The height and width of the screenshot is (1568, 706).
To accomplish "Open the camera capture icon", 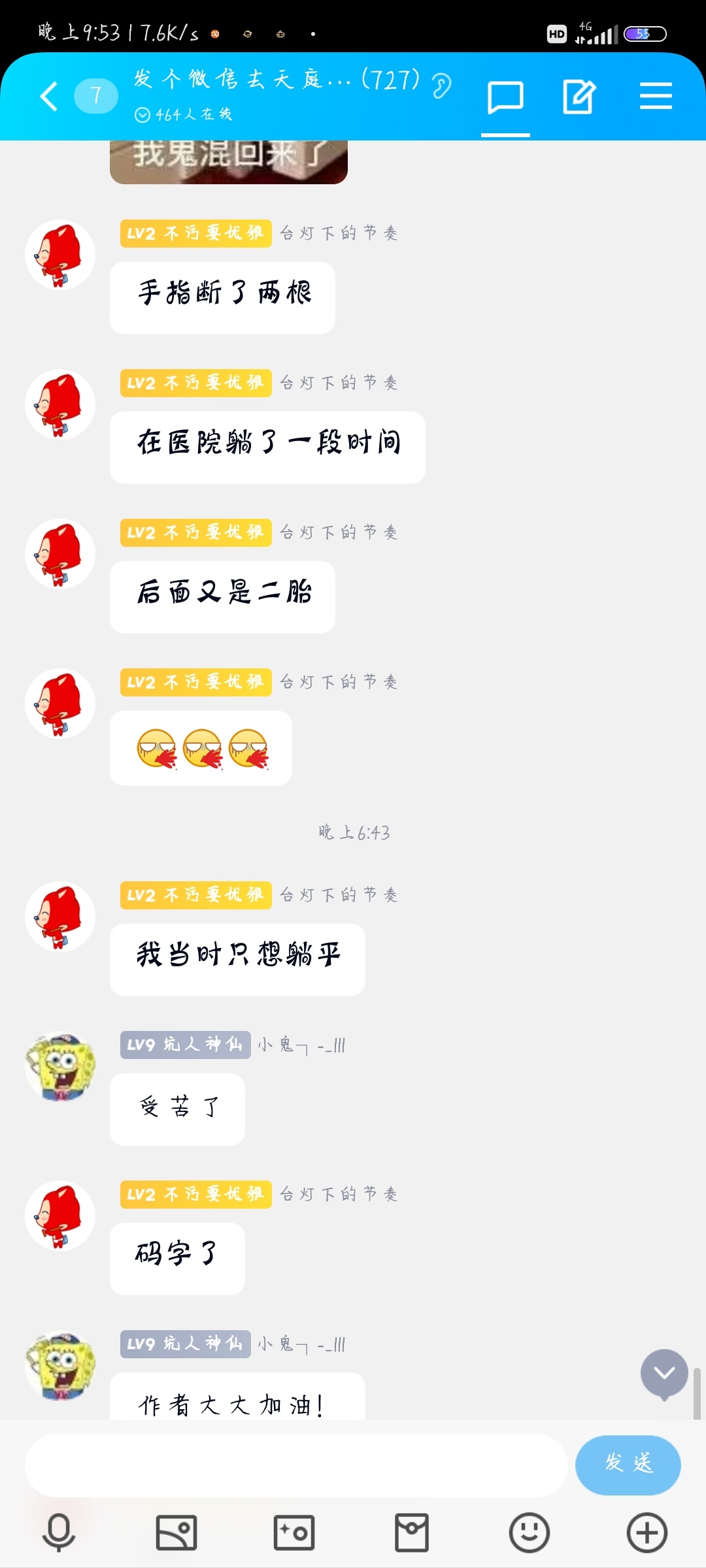I will tap(294, 1532).
